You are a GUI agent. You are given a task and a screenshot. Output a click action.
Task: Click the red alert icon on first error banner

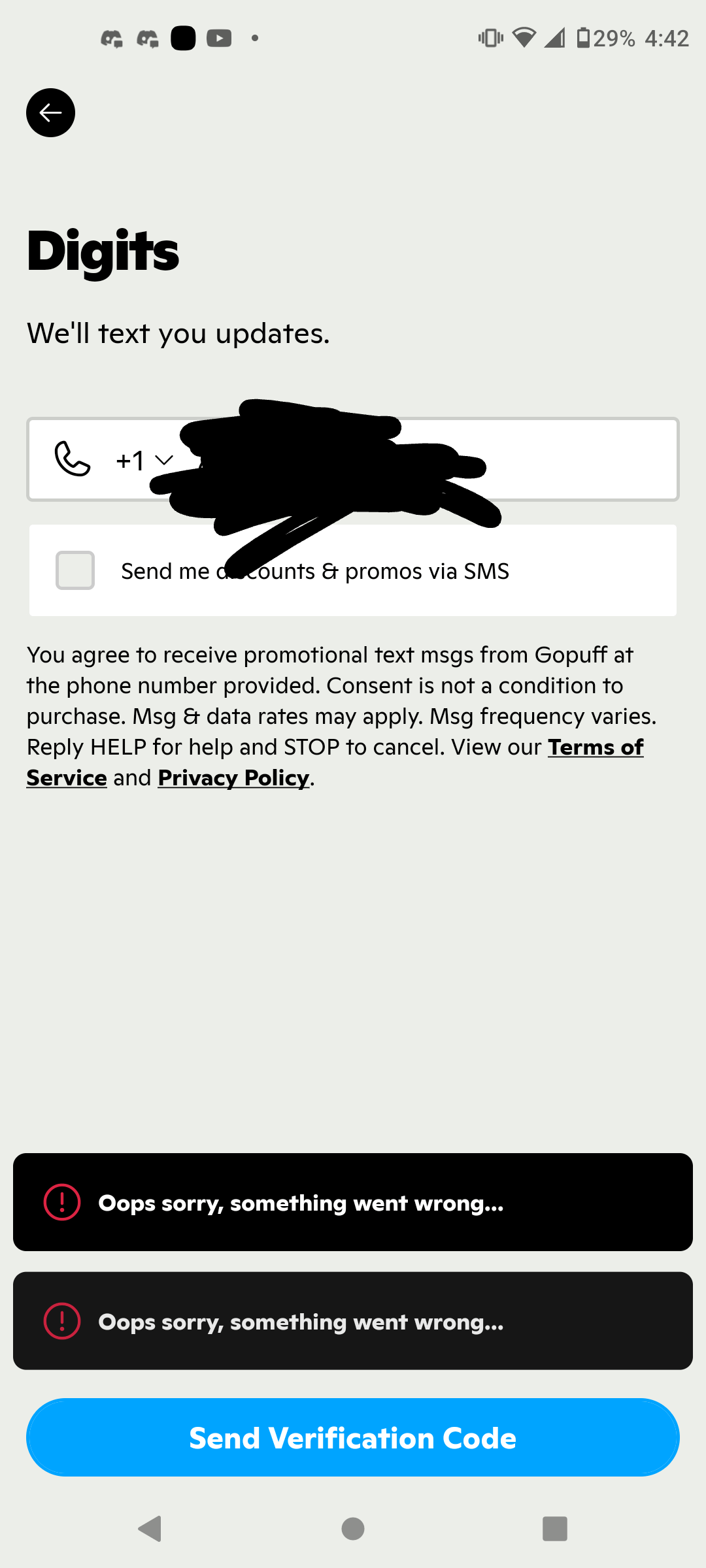pos(61,1202)
